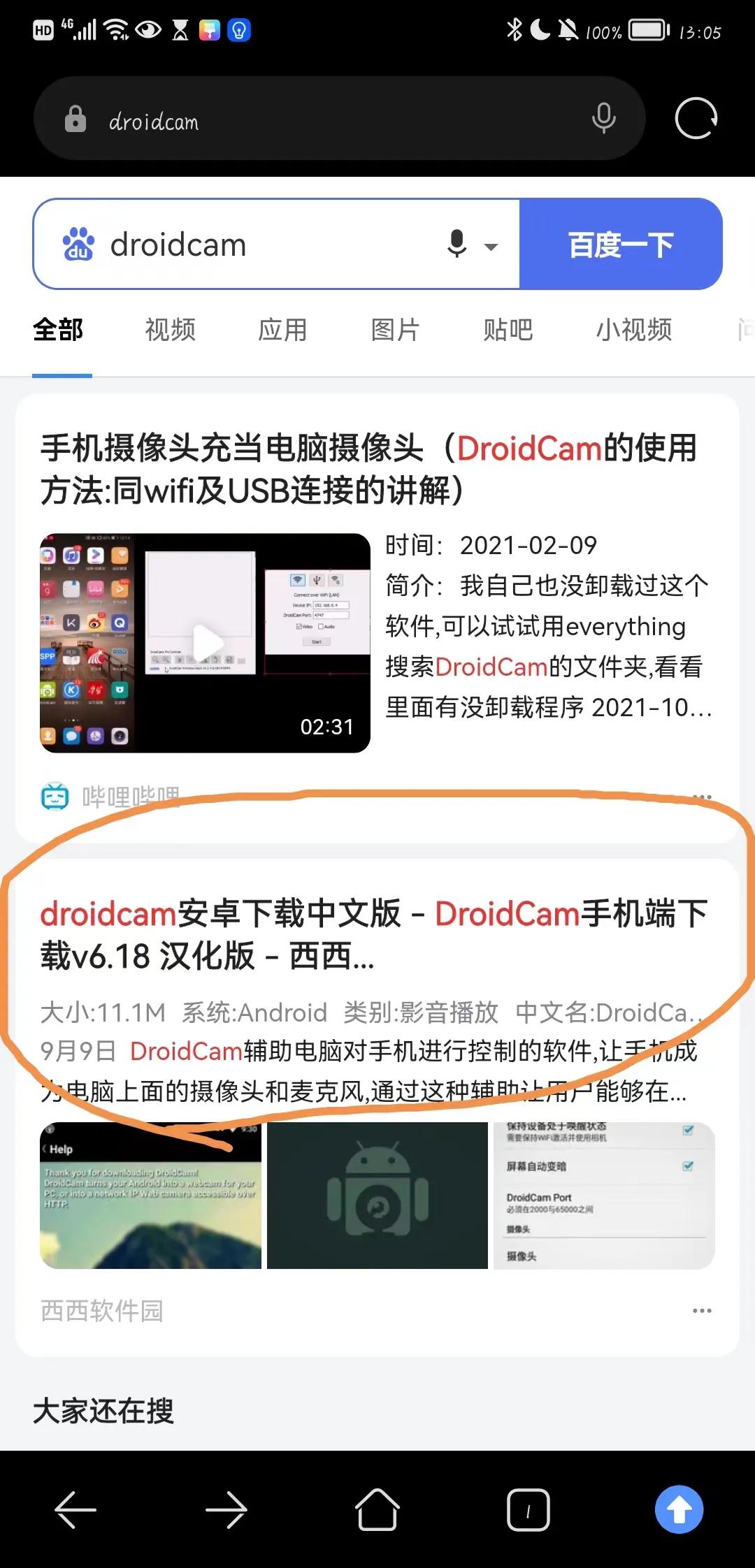
Task: Start voice search inside the Baidu search box
Action: [x=456, y=245]
